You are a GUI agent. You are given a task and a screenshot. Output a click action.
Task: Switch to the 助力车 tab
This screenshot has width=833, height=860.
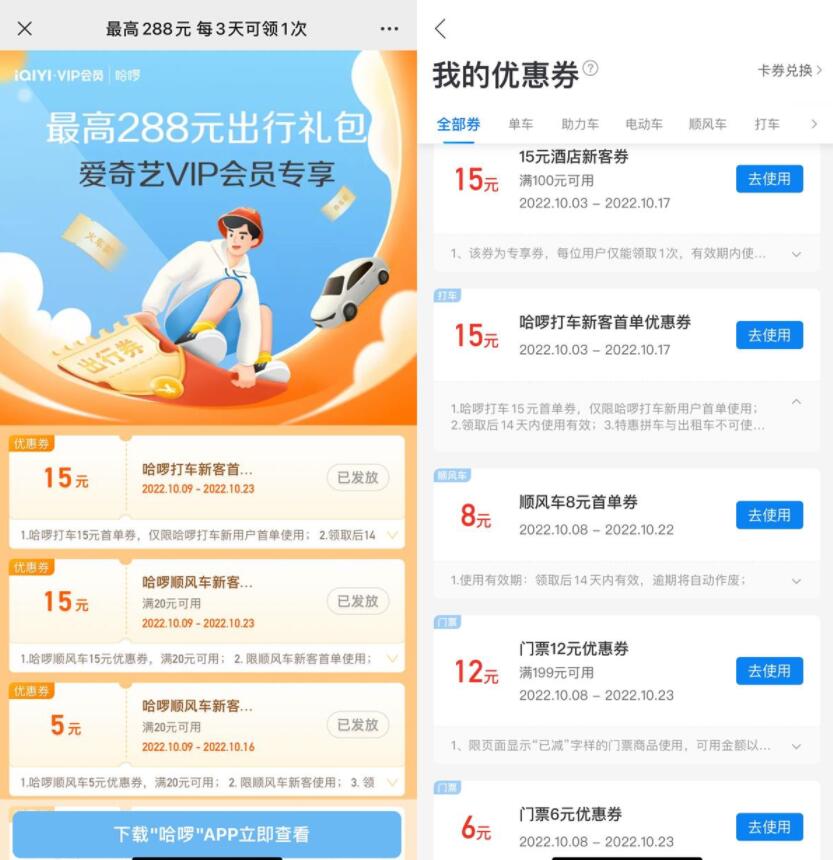pyautogui.click(x=579, y=124)
